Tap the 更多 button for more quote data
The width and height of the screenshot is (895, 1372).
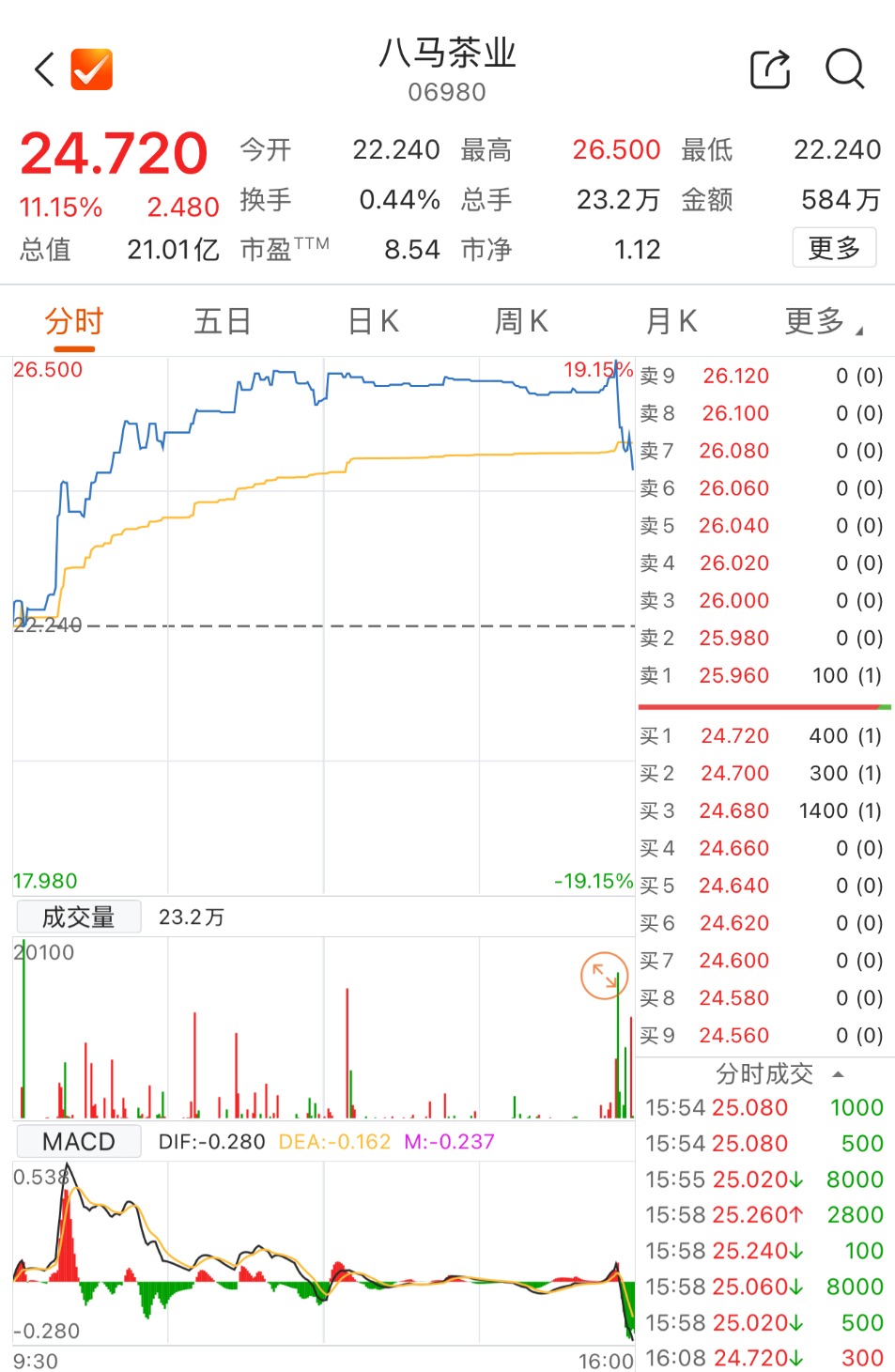click(x=834, y=248)
